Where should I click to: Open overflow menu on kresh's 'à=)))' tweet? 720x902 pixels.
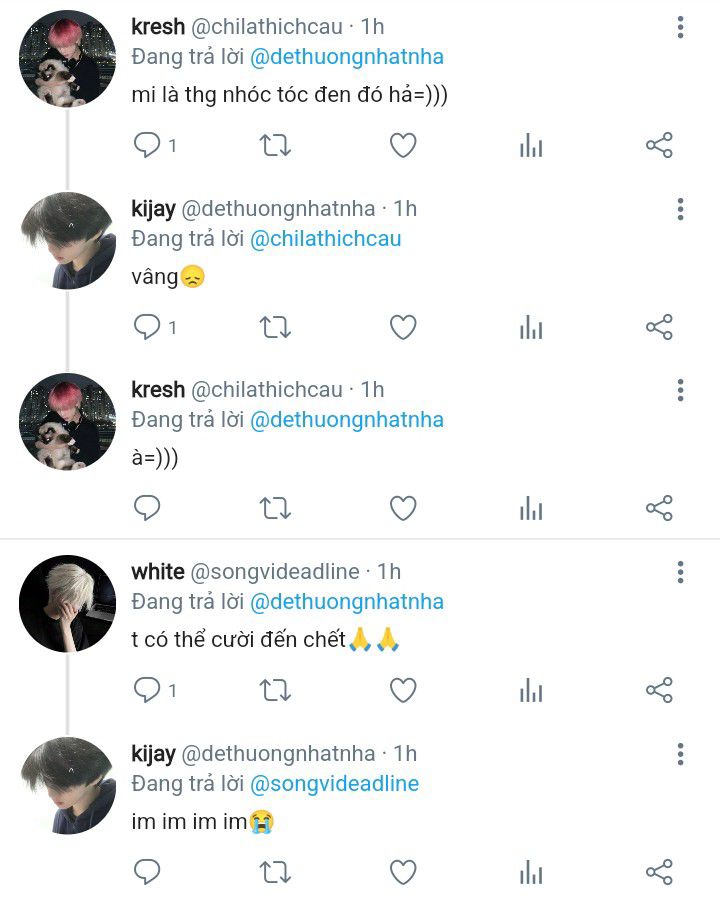680,390
